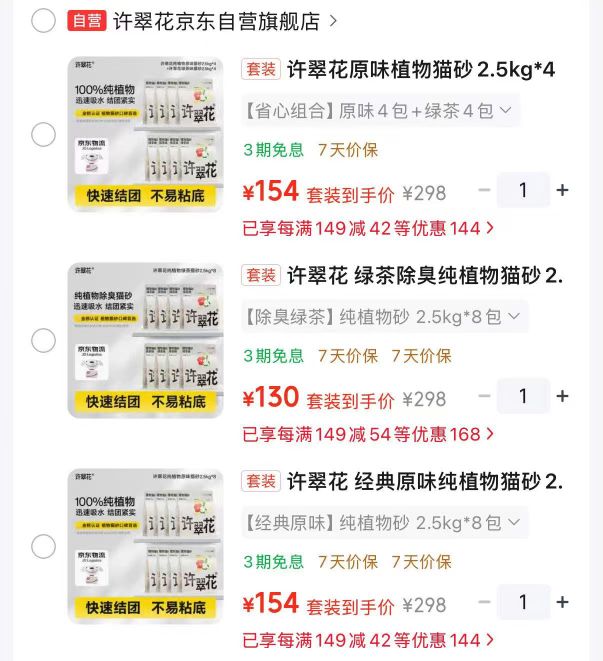Select the 经典原味纯植物猫砂 item checkbox
The width and height of the screenshot is (603, 661).
point(43,546)
